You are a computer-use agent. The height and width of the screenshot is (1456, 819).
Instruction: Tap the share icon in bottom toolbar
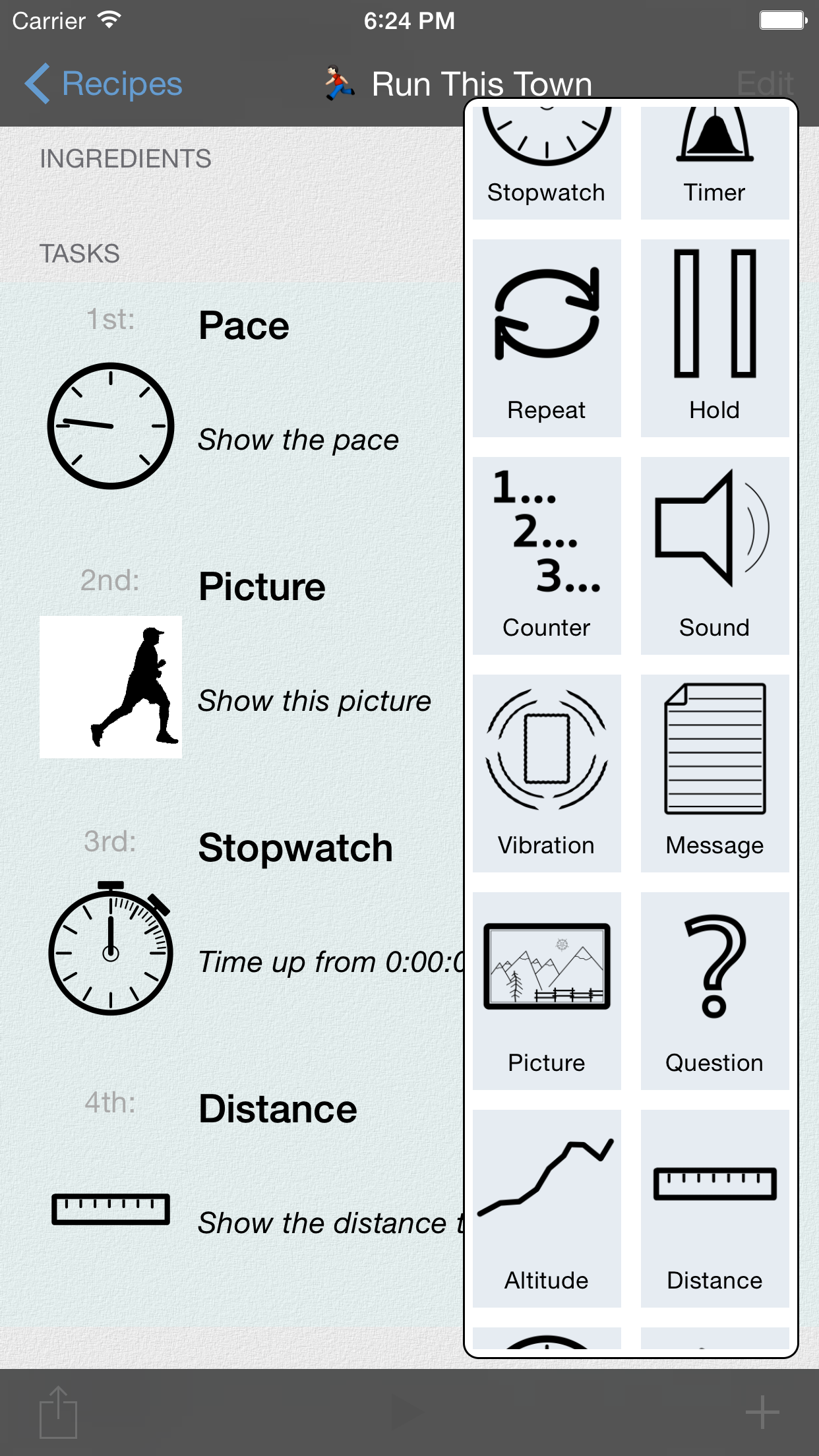click(x=58, y=1412)
